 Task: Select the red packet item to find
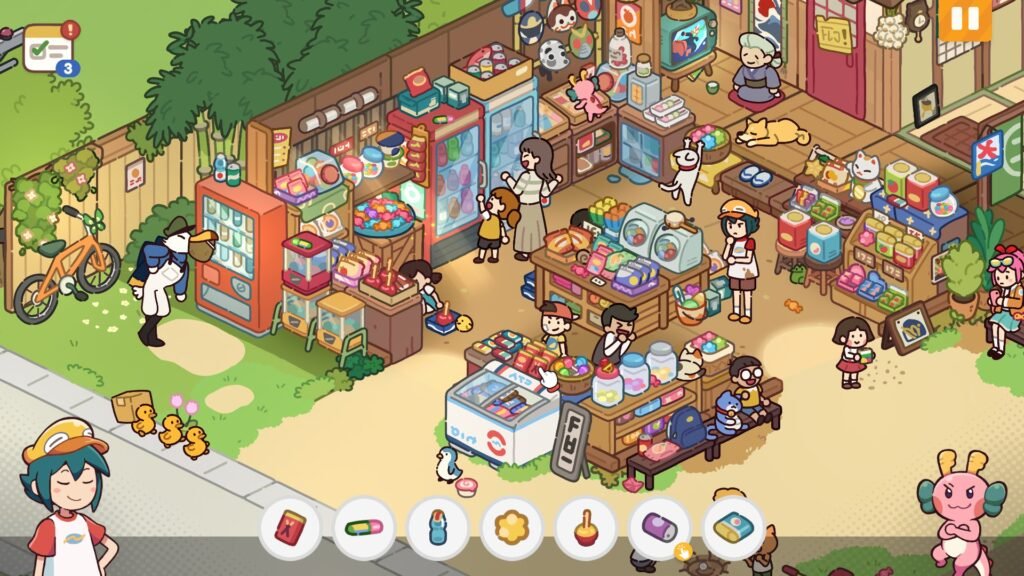click(x=291, y=527)
